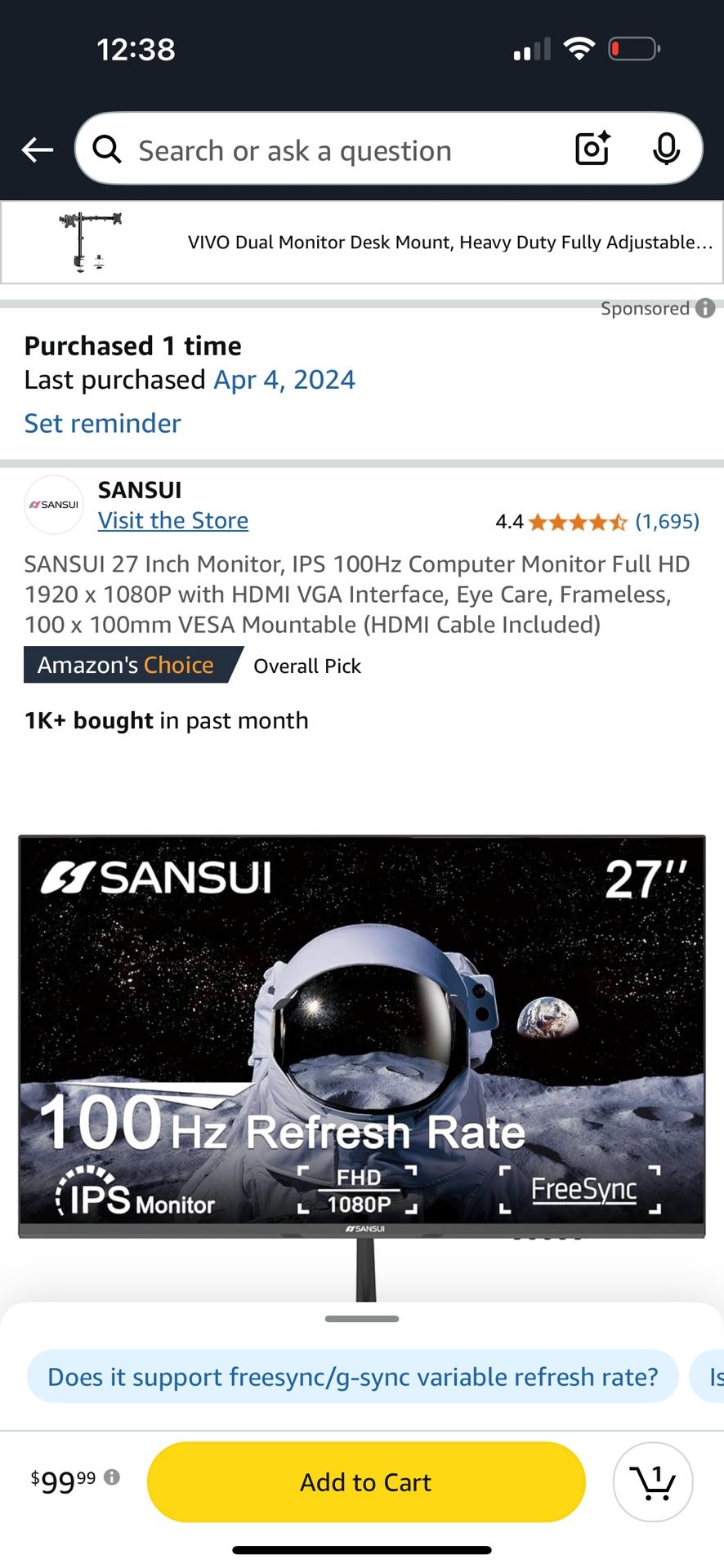This screenshot has width=724, height=1568.
Task: Open the shopping cart
Action: tap(653, 1481)
